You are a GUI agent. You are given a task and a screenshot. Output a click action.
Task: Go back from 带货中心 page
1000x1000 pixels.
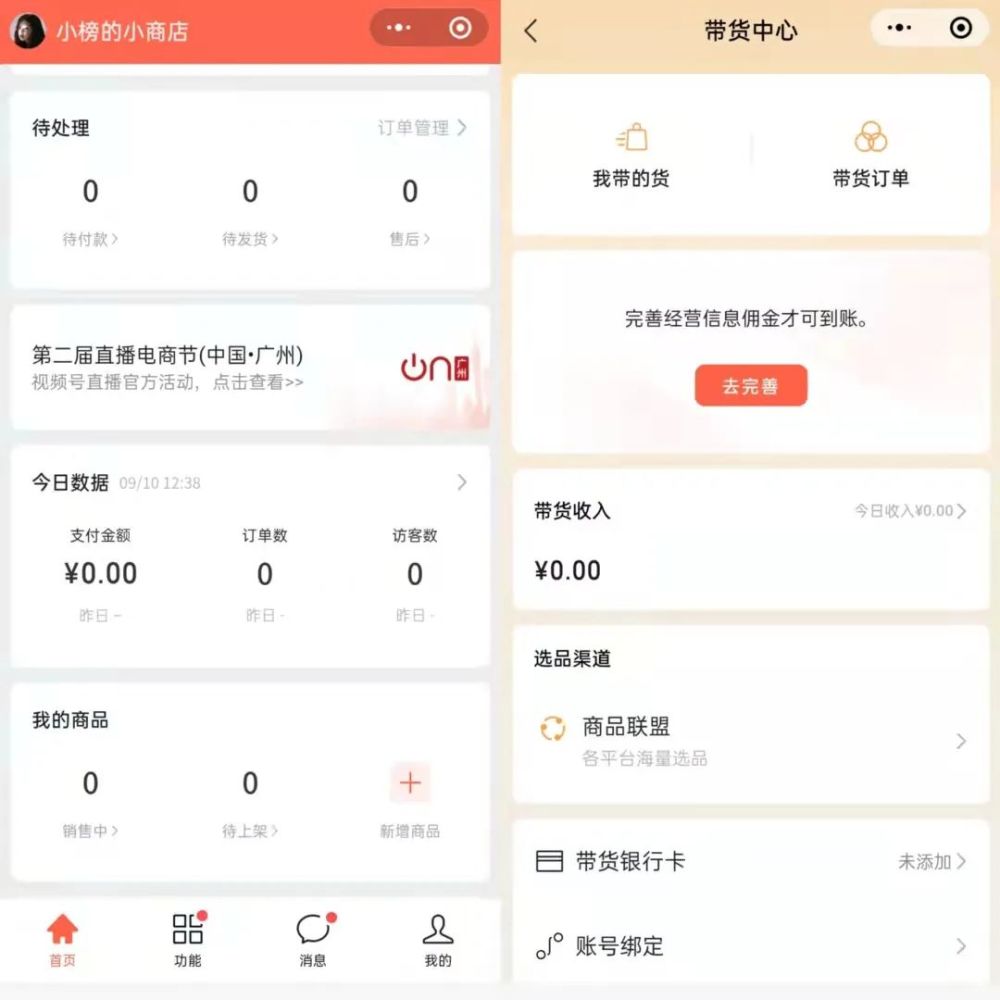click(531, 31)
